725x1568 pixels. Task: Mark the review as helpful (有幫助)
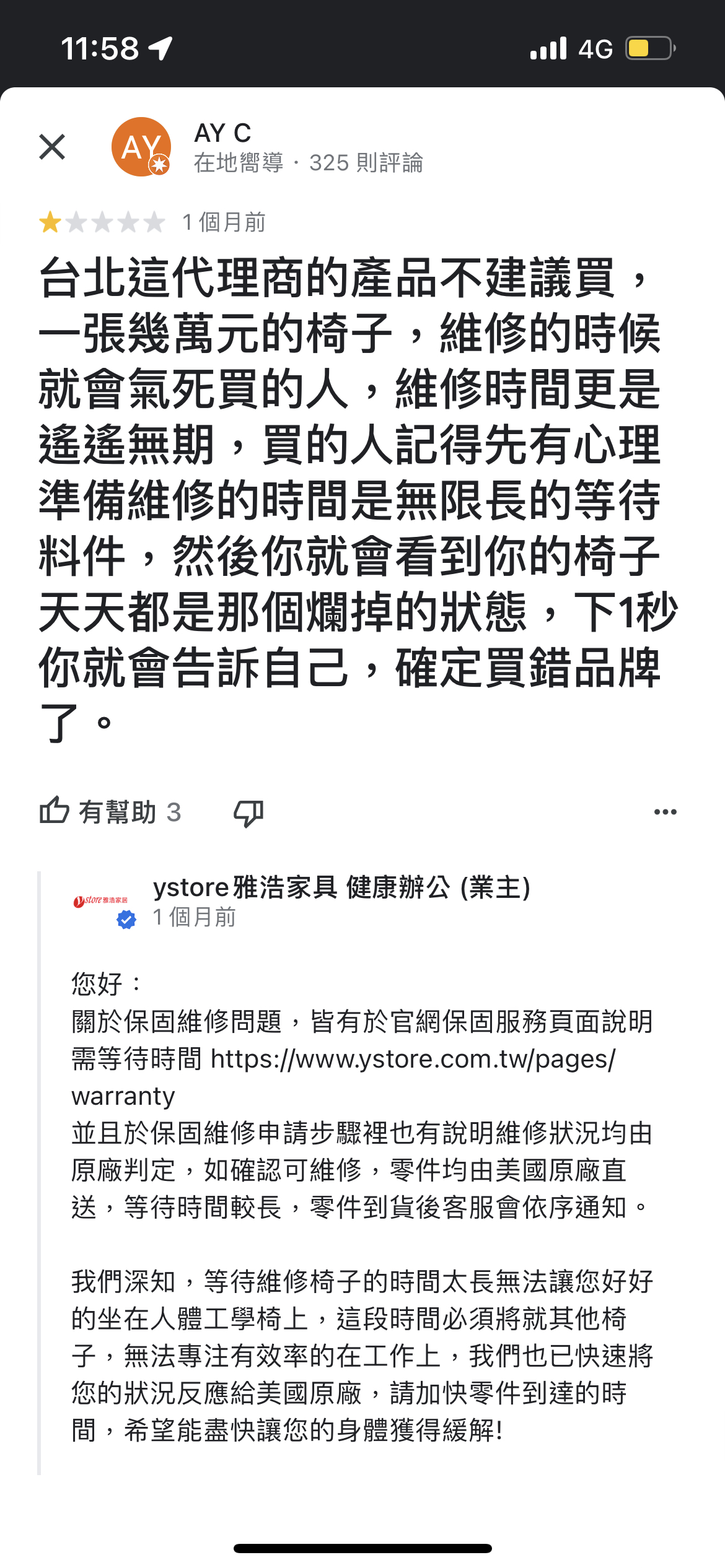point(110,811)
